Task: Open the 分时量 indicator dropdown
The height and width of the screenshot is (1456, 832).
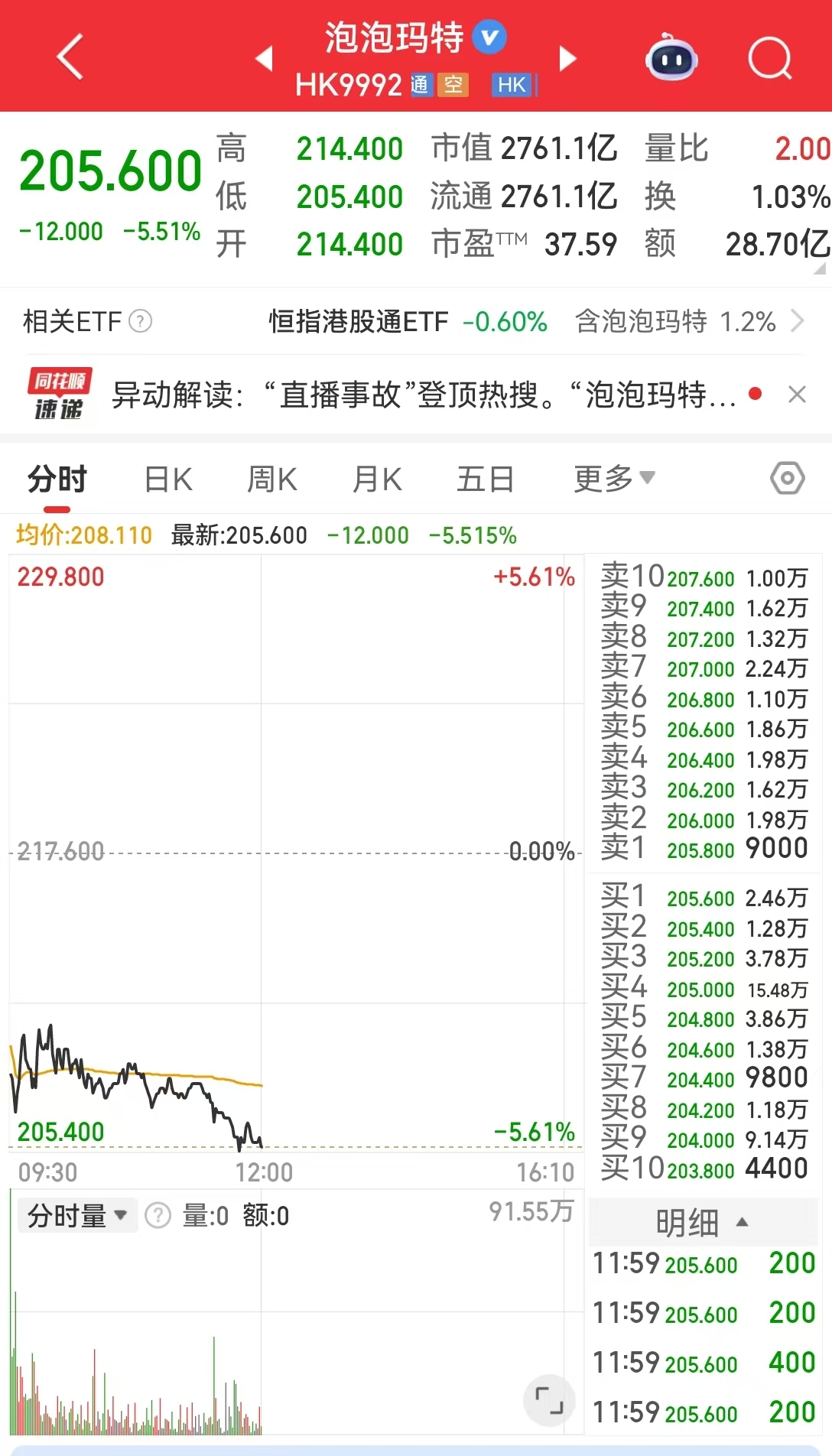Action: pos(76,1214)
